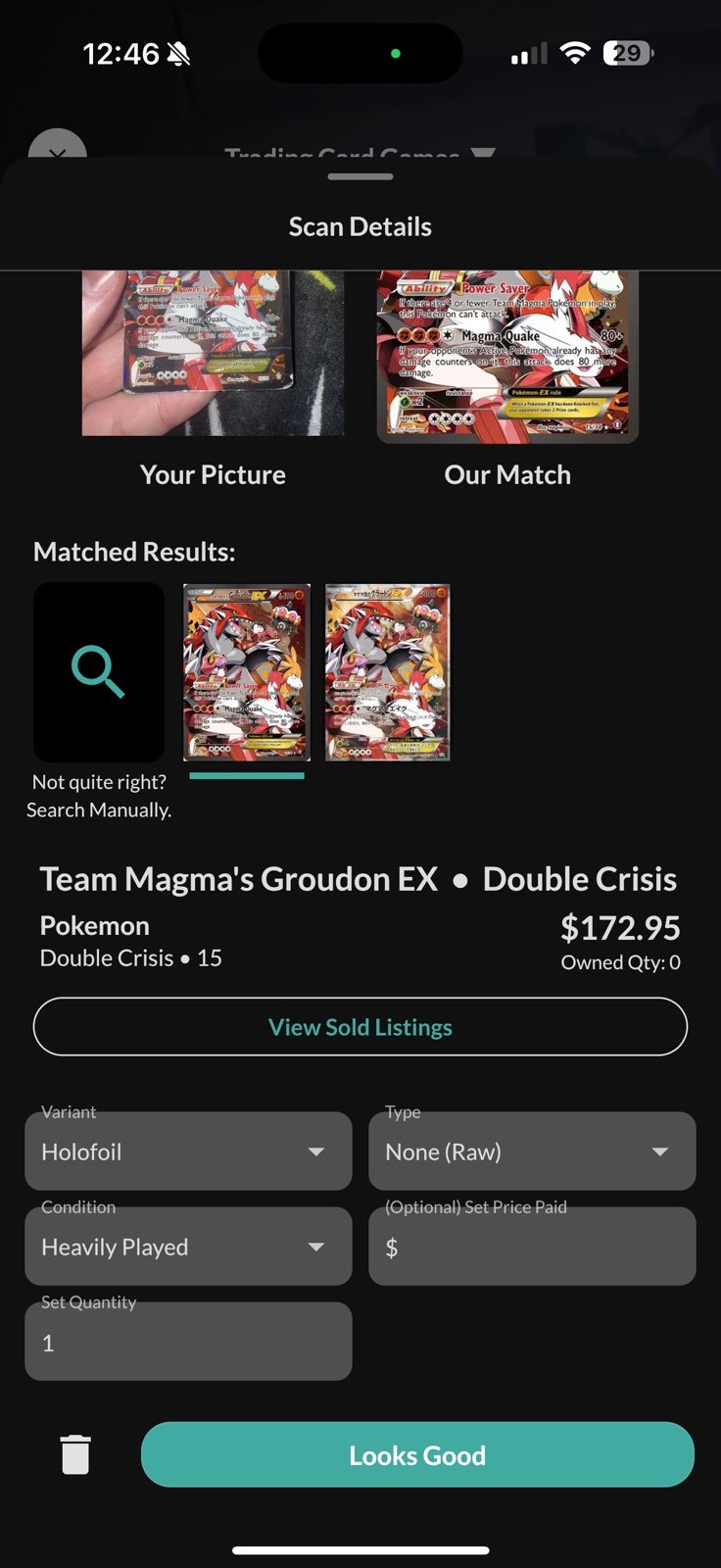The image size is (721, 1568).
Task: Select the Japanese Groudon card match
Action: [388, 672]
